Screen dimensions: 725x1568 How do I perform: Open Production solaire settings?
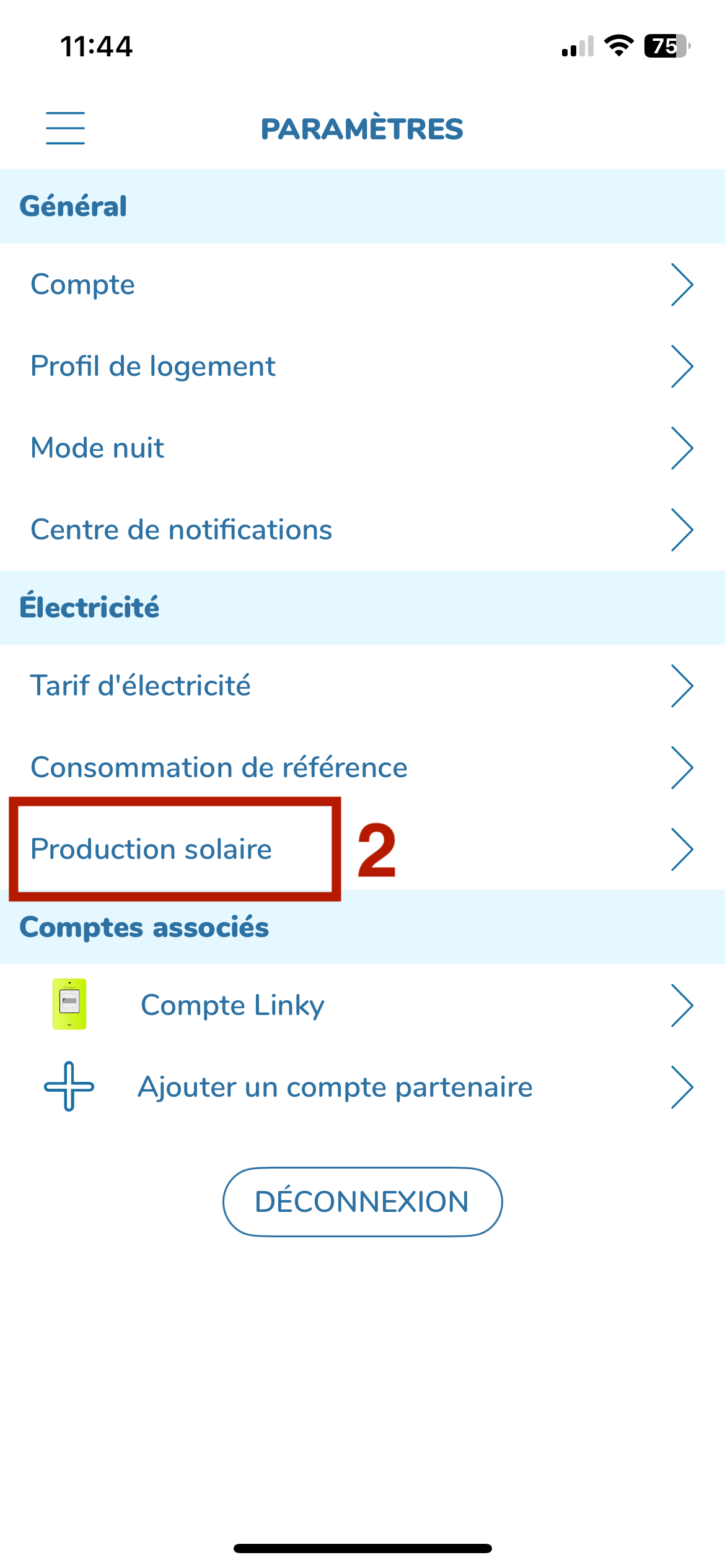tap(362, 849)
